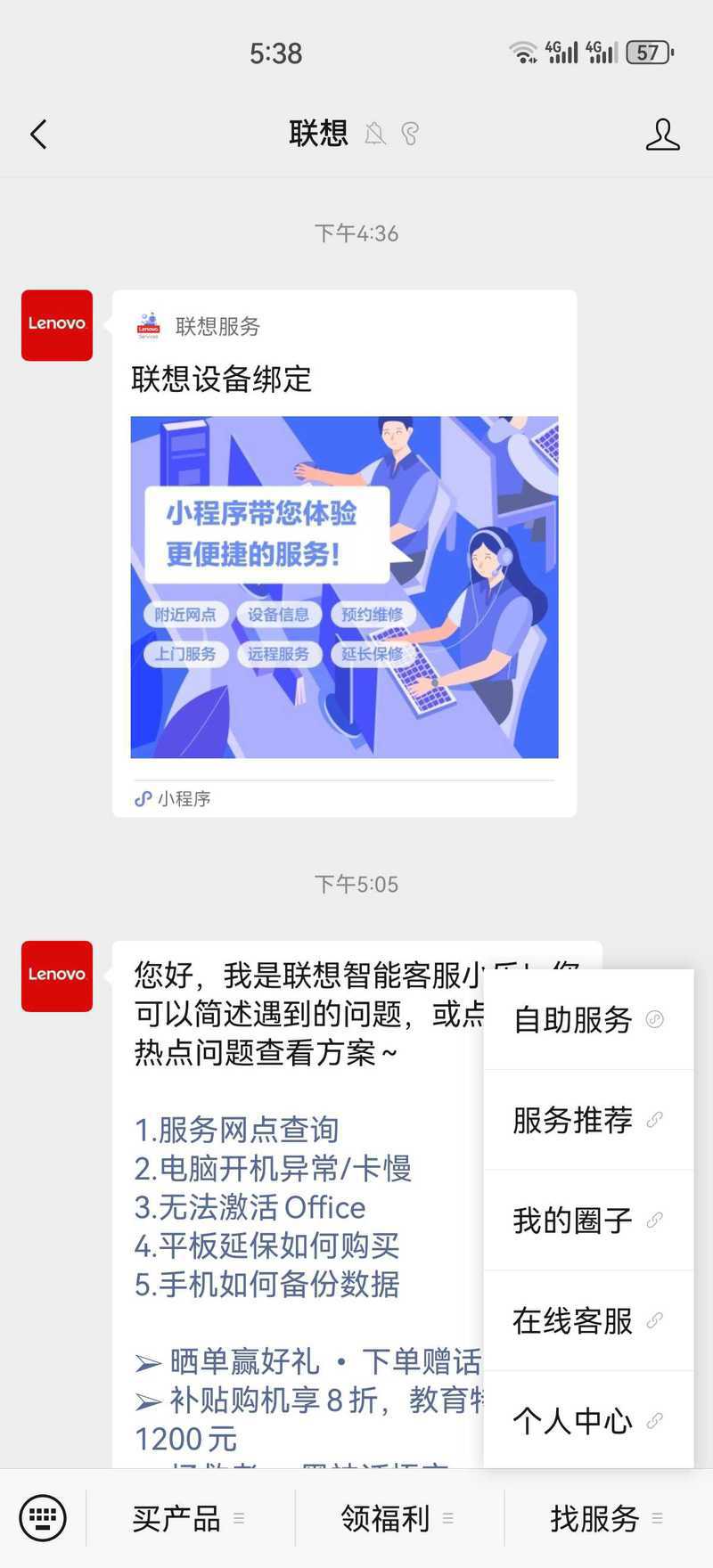Open the 联想设备绑定 mini program card

tap(344, 552)
